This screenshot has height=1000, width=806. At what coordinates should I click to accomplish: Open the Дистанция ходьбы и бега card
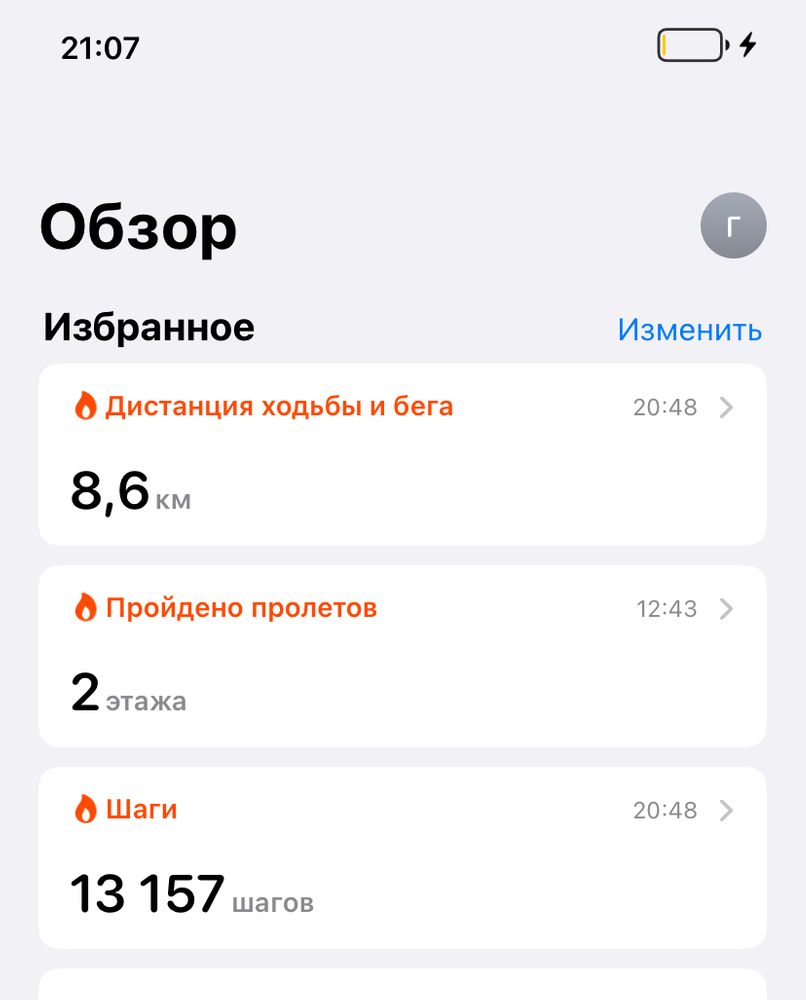[x=400, y=453]
